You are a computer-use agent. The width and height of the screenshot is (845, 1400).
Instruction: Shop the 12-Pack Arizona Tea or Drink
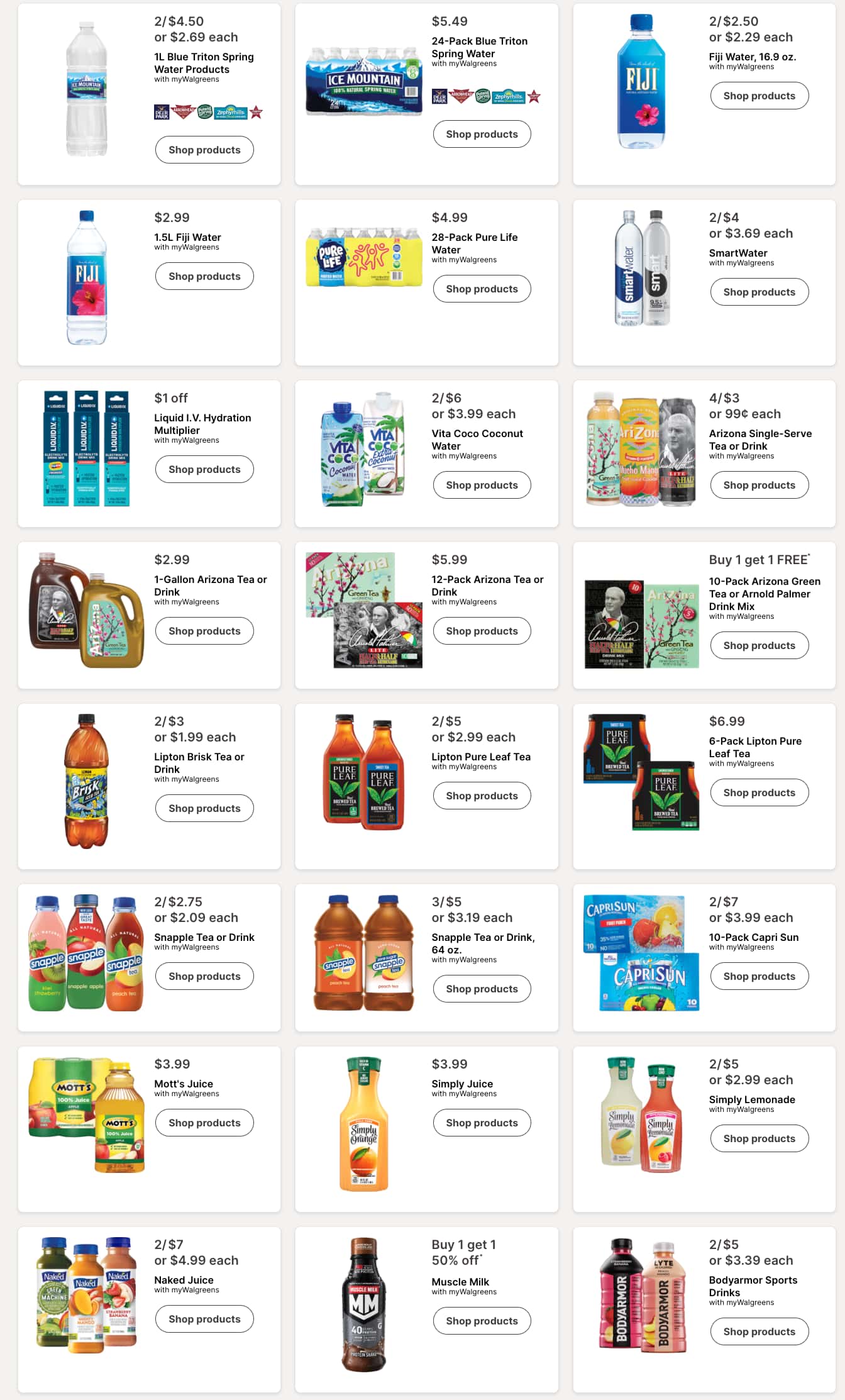482,631
